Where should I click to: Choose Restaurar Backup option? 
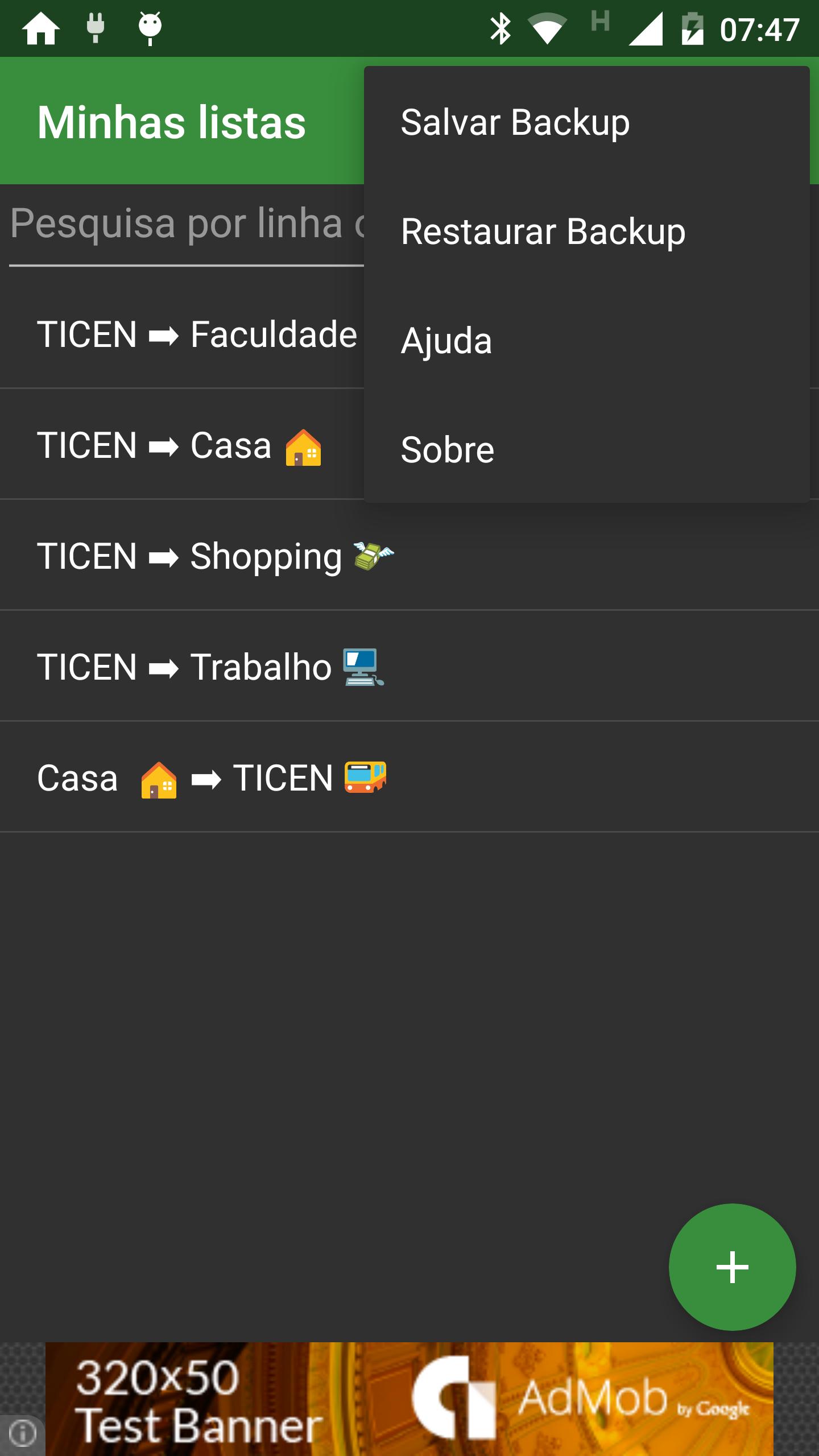(x=586, y=231)
